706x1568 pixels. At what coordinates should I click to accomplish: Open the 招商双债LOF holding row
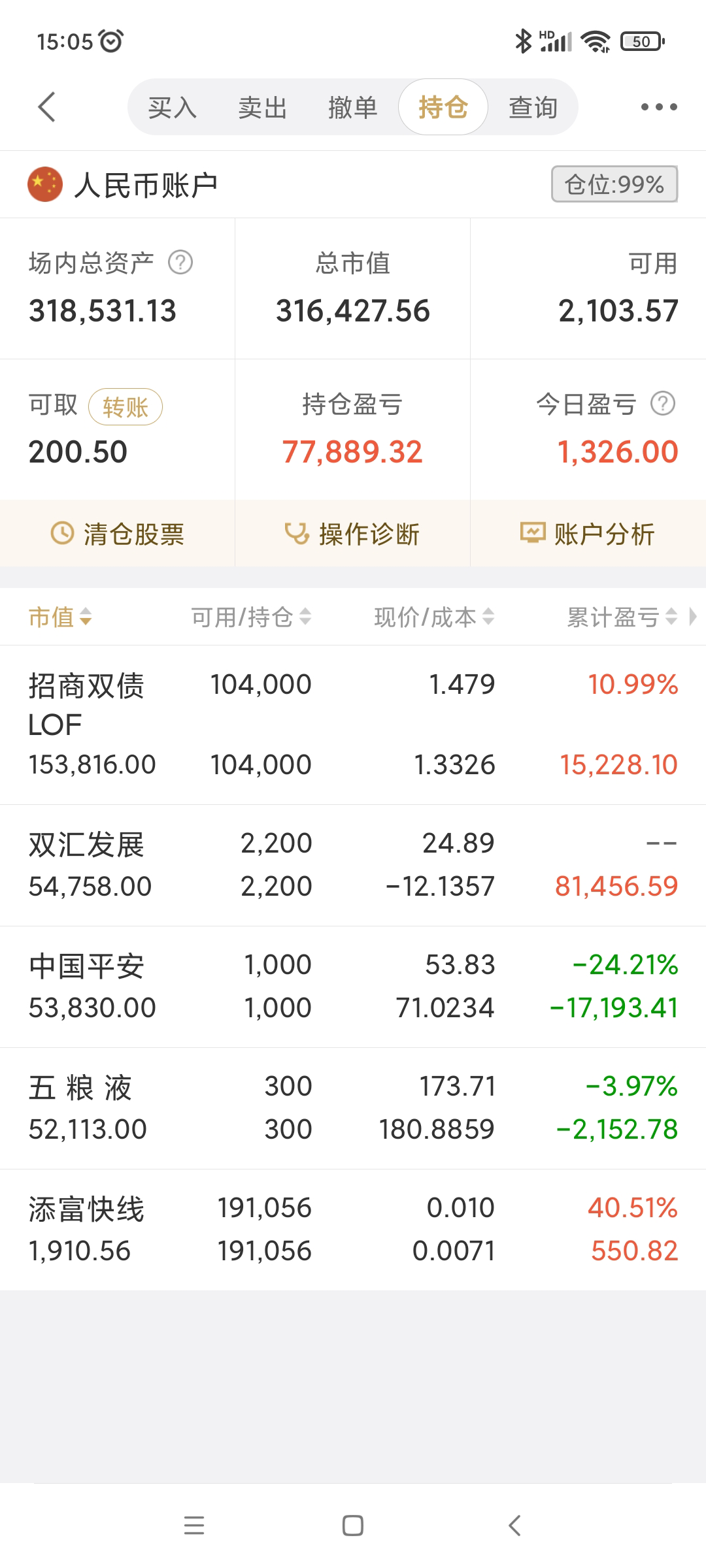click(353, 725)
